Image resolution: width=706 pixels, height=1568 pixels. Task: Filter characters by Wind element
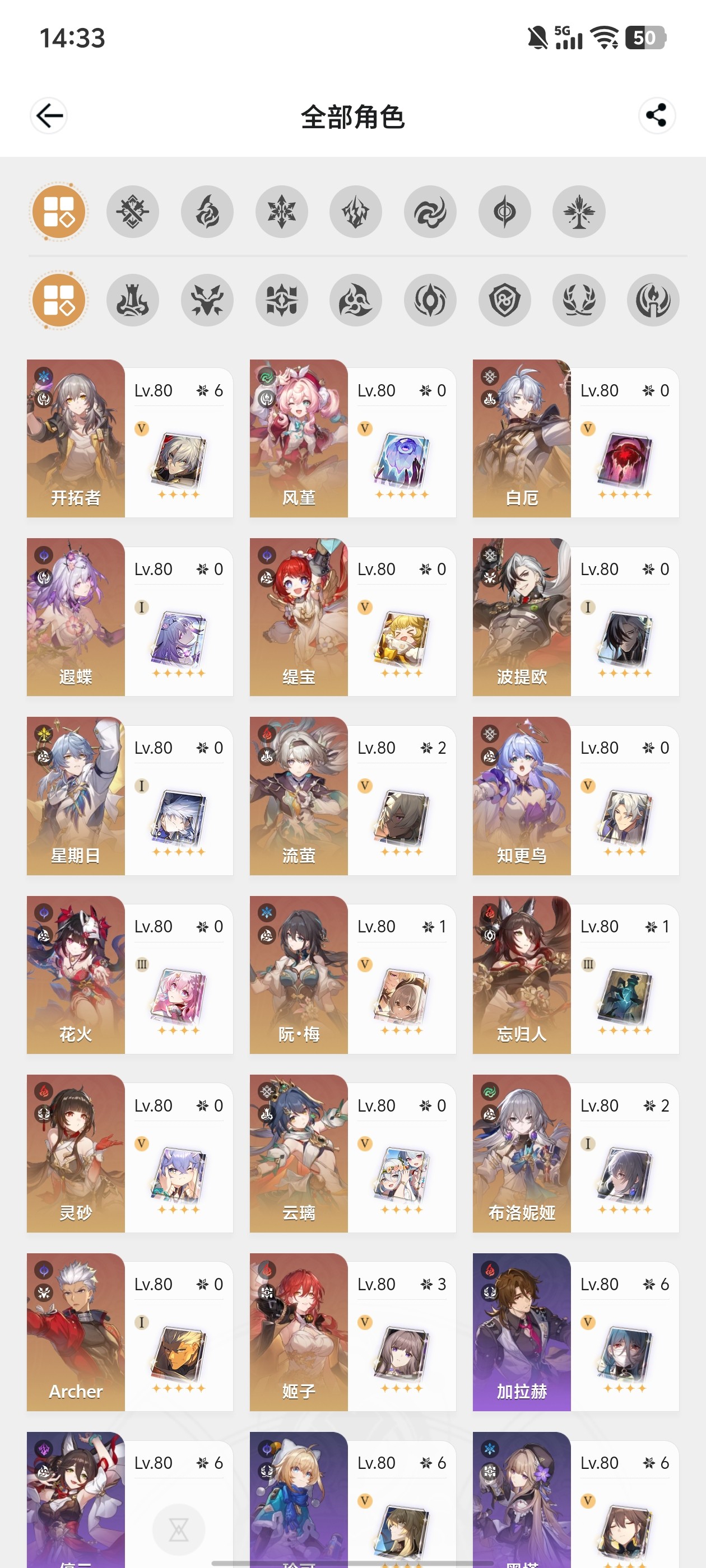(430, 212)
